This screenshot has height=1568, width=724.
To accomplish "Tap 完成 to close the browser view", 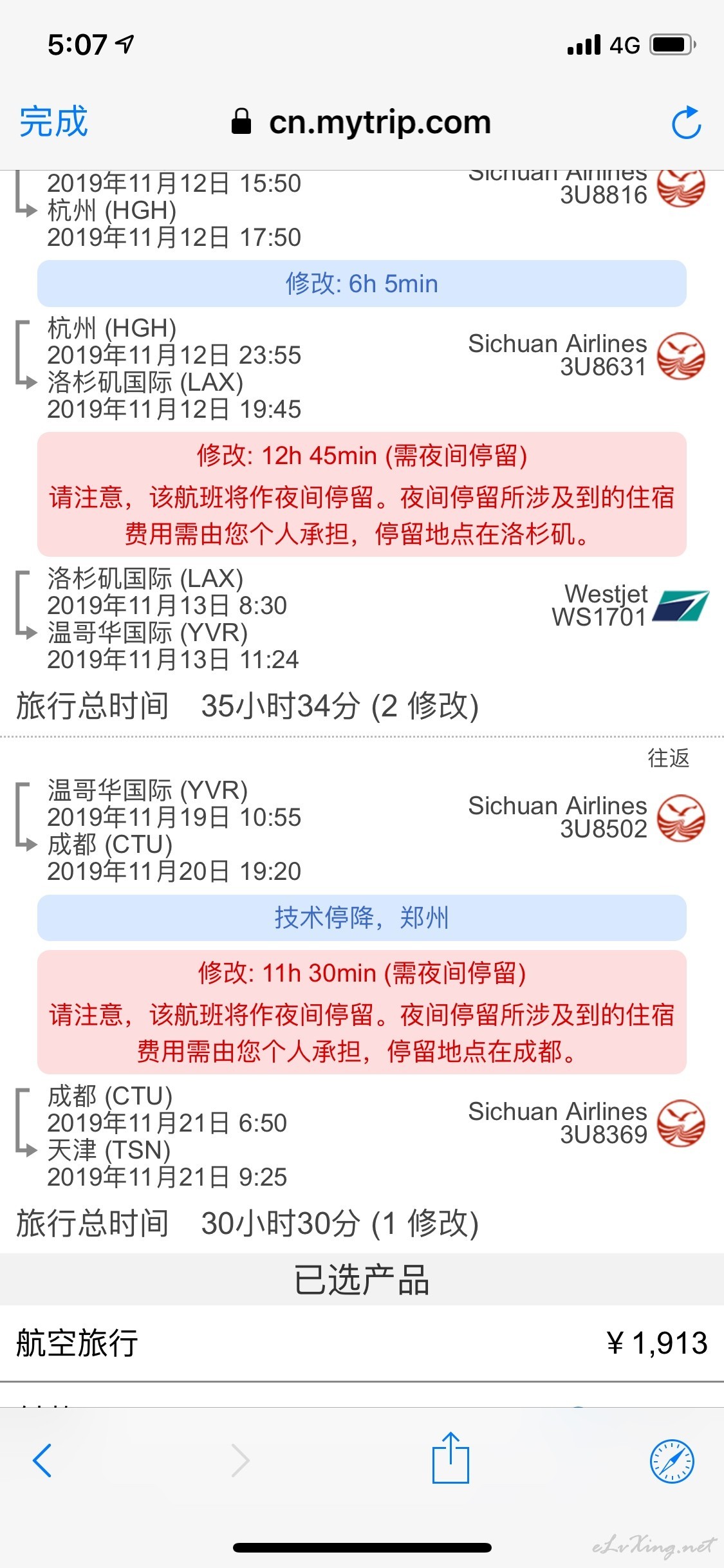I will pos(53,122).
